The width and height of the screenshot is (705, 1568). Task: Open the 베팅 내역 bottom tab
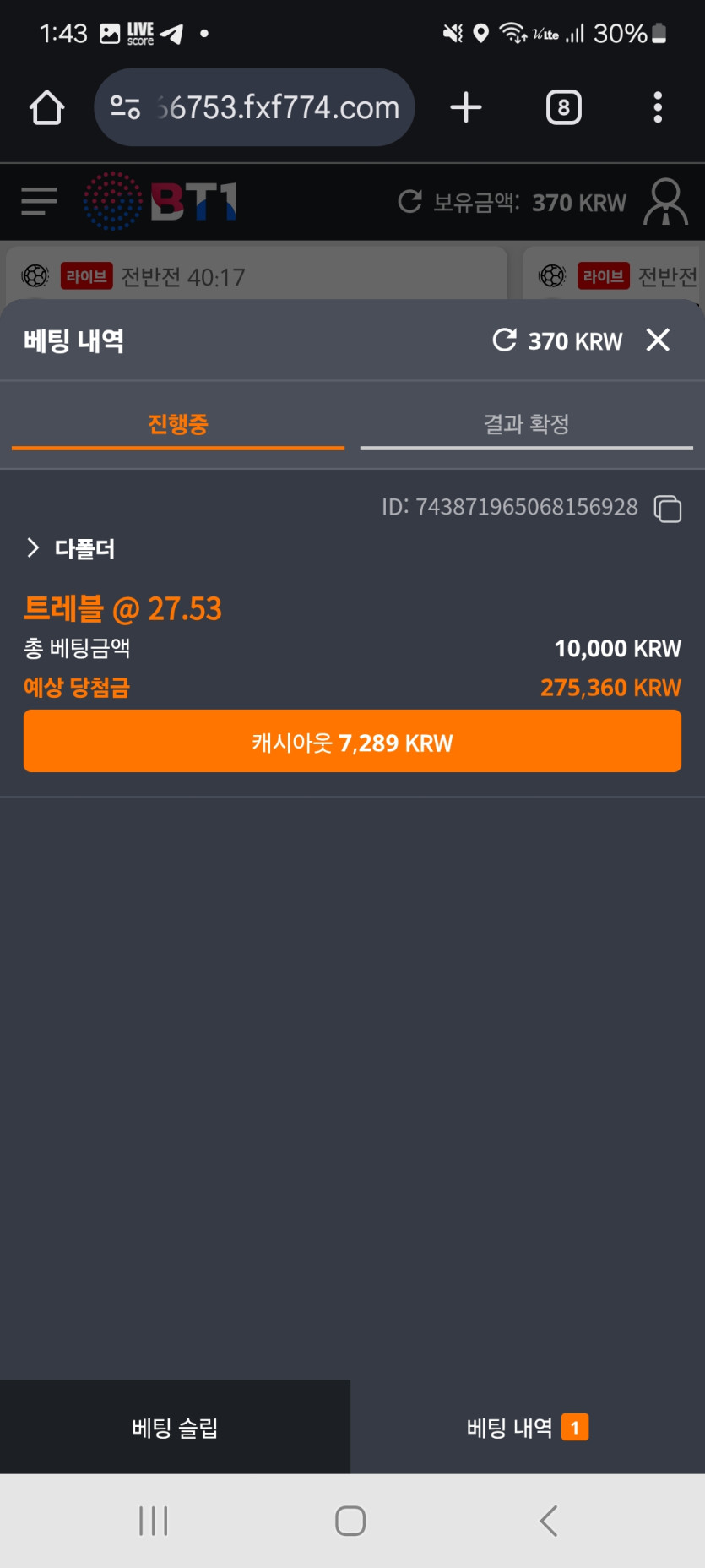[x=528, y=1427]
